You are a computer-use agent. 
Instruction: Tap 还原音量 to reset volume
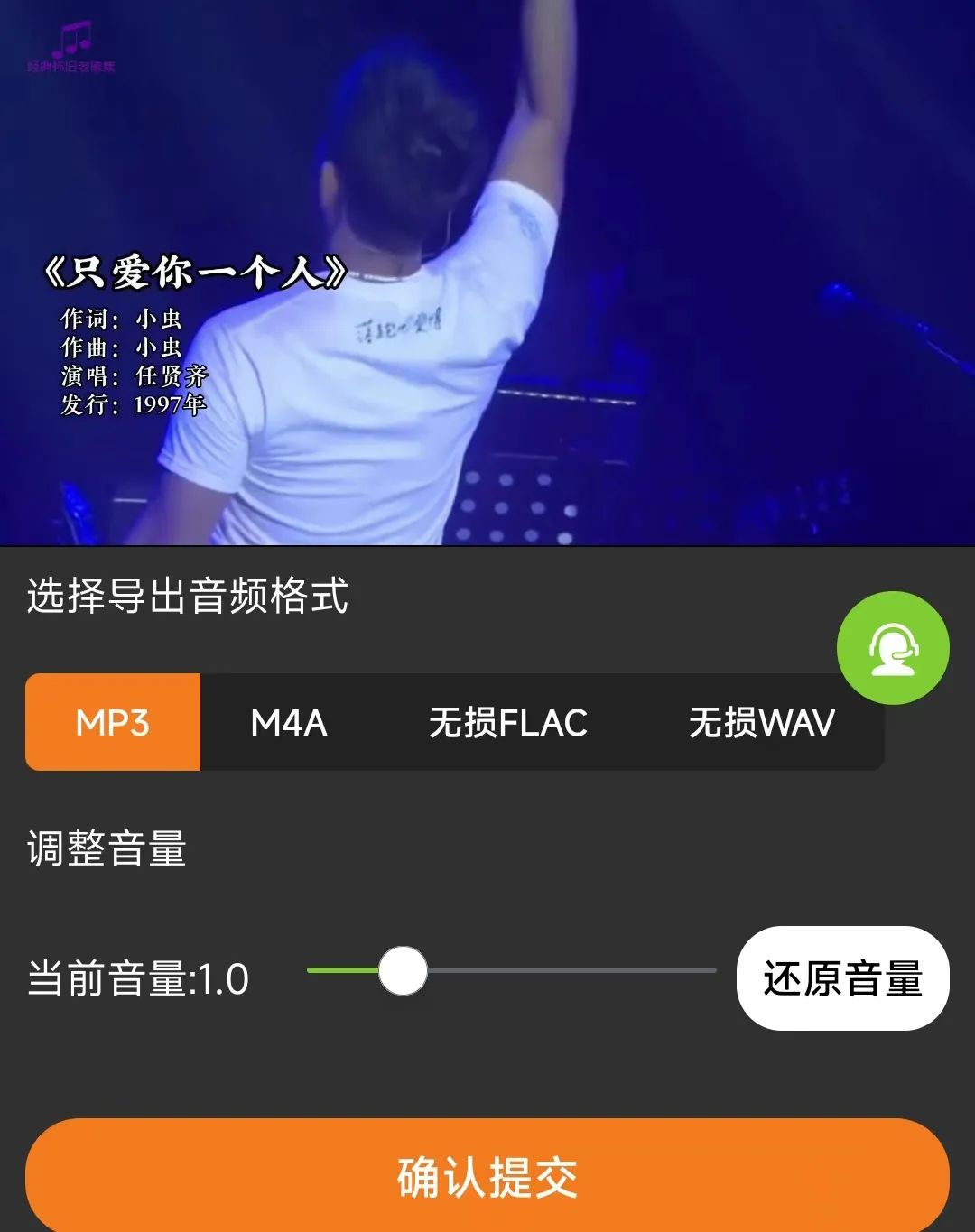[x=843, y=978]
